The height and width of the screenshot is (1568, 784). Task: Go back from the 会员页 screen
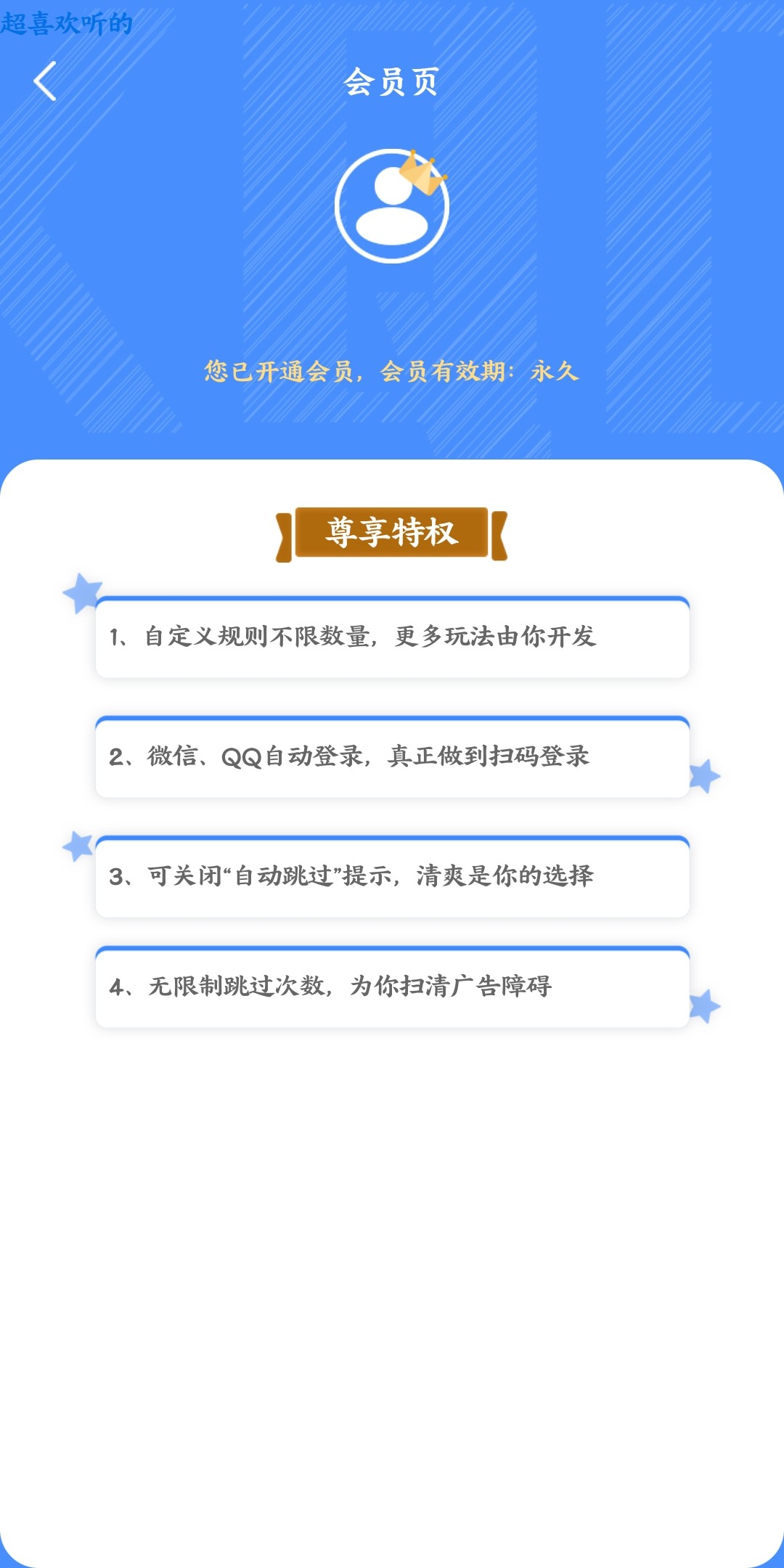click(45, 81)
